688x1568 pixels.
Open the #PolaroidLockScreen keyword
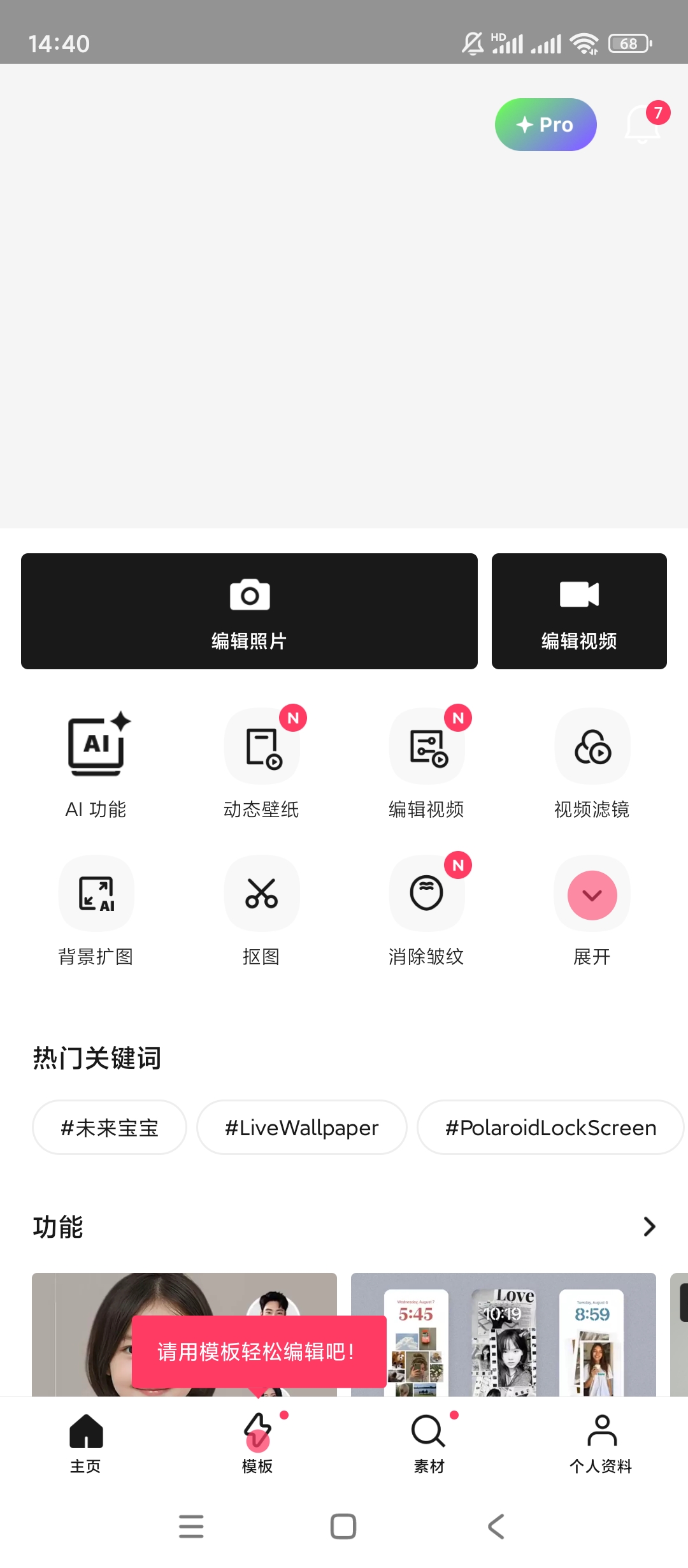(550, 1127)
